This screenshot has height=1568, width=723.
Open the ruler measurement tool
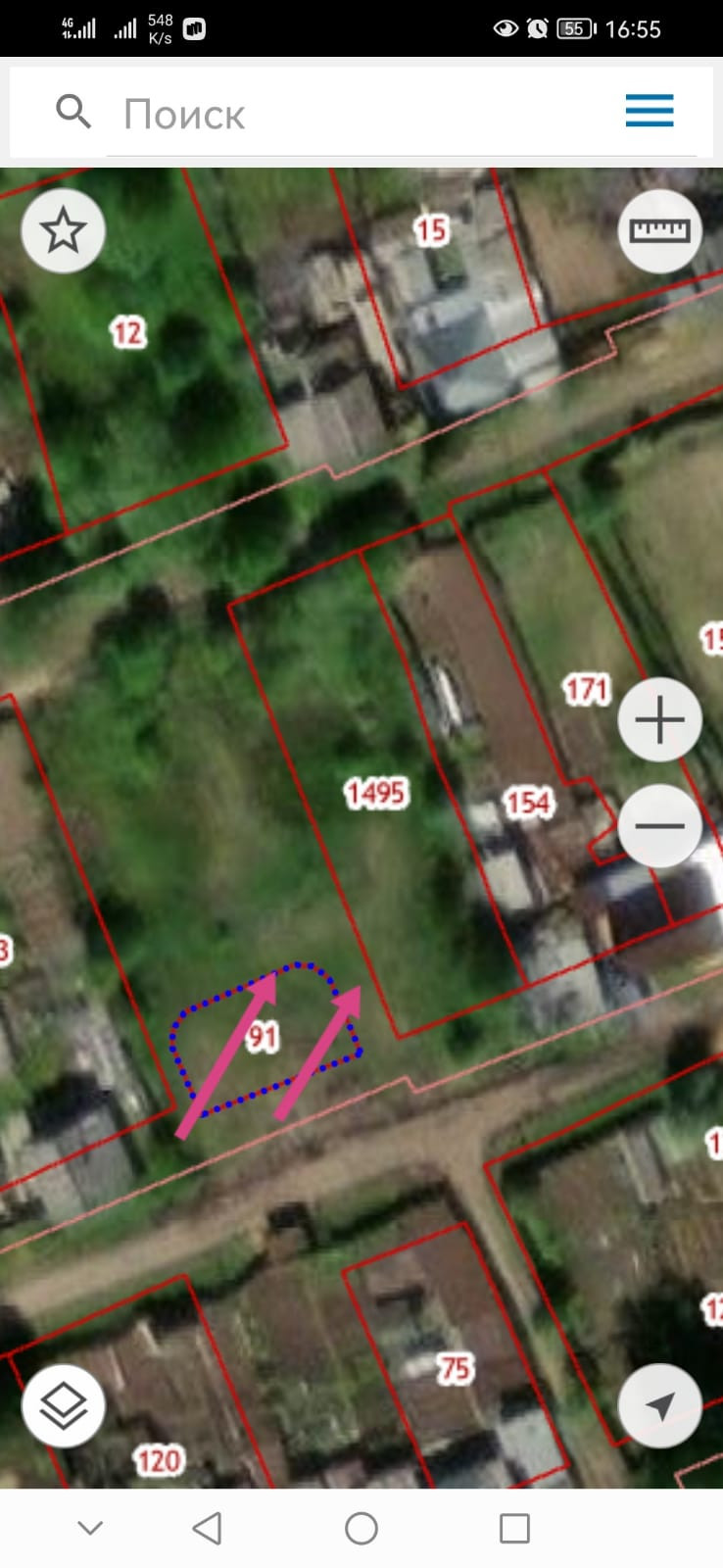coord(659,231)
